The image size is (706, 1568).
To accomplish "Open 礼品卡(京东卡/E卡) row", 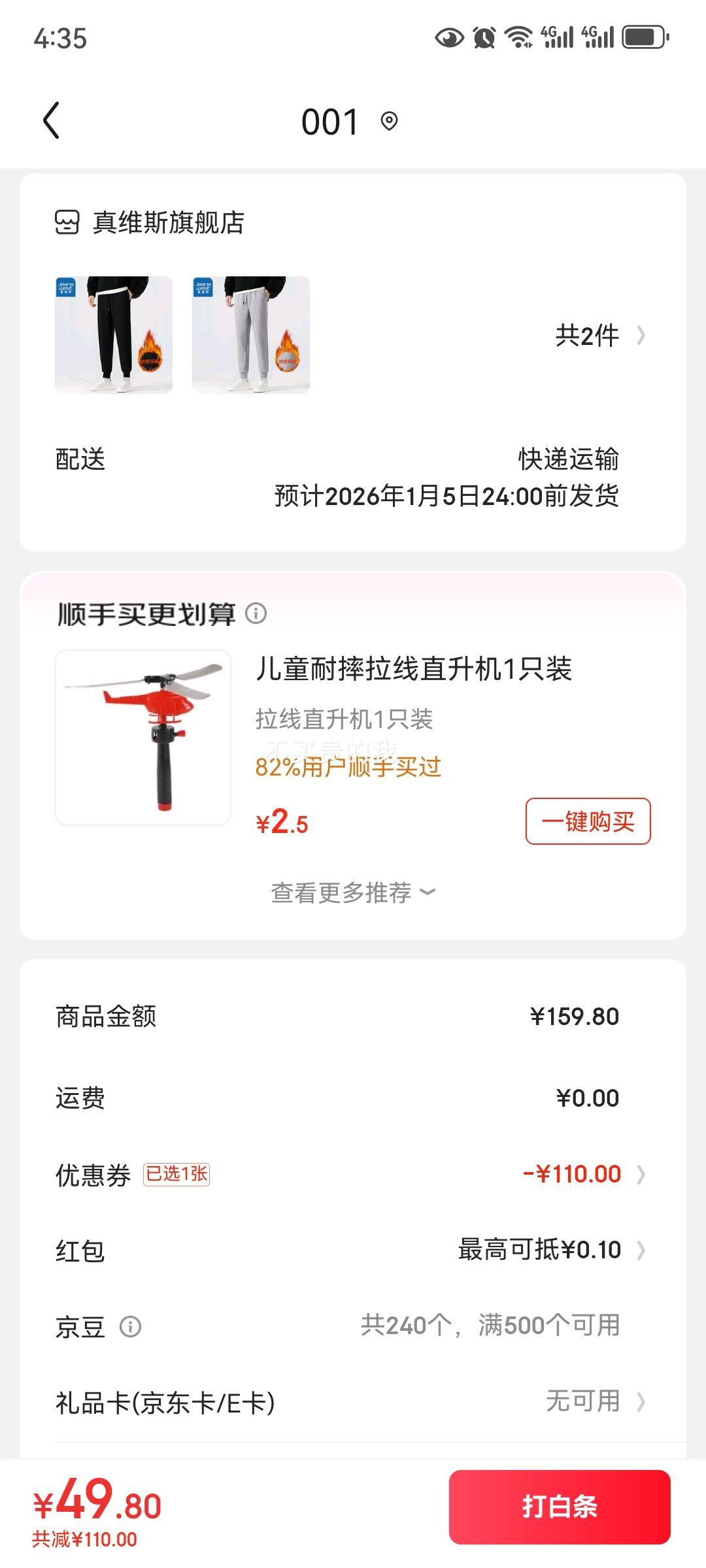I will (x=353, y=1402).
